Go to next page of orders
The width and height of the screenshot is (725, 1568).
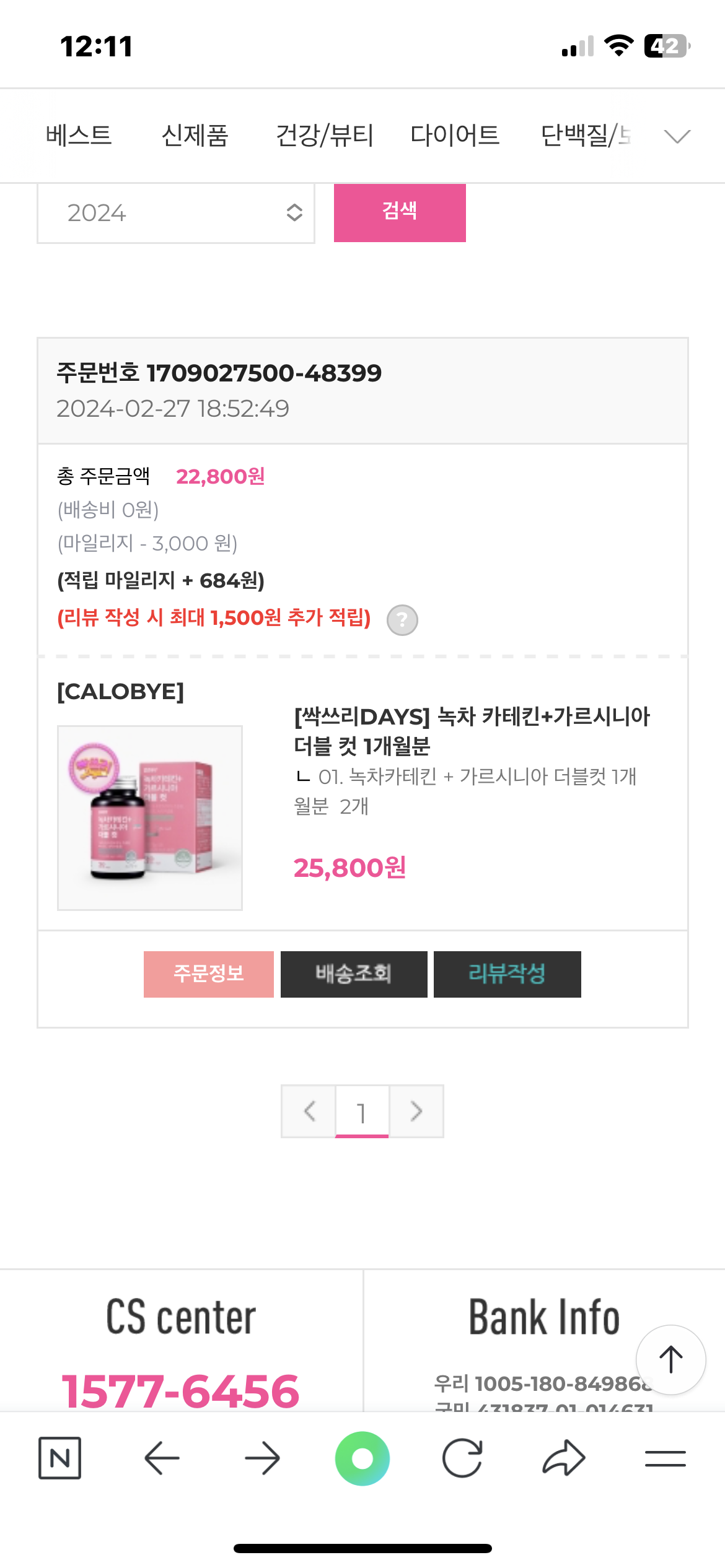416,1111
